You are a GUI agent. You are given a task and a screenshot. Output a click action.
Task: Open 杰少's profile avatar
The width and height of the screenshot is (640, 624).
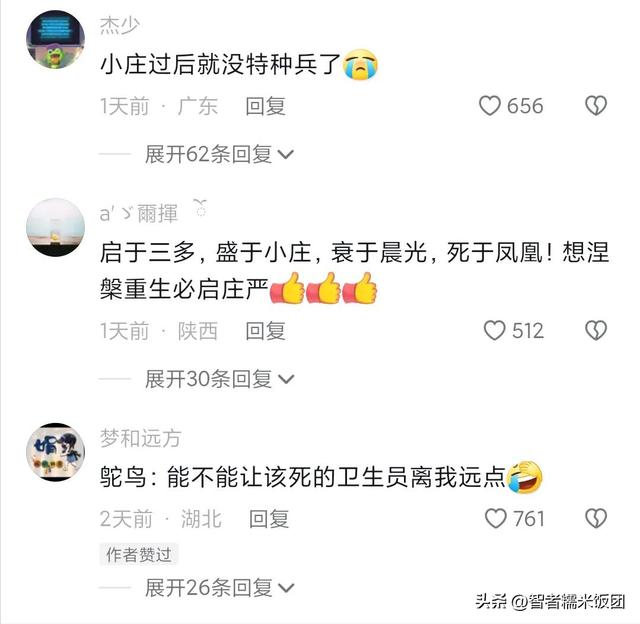[54, 40]
